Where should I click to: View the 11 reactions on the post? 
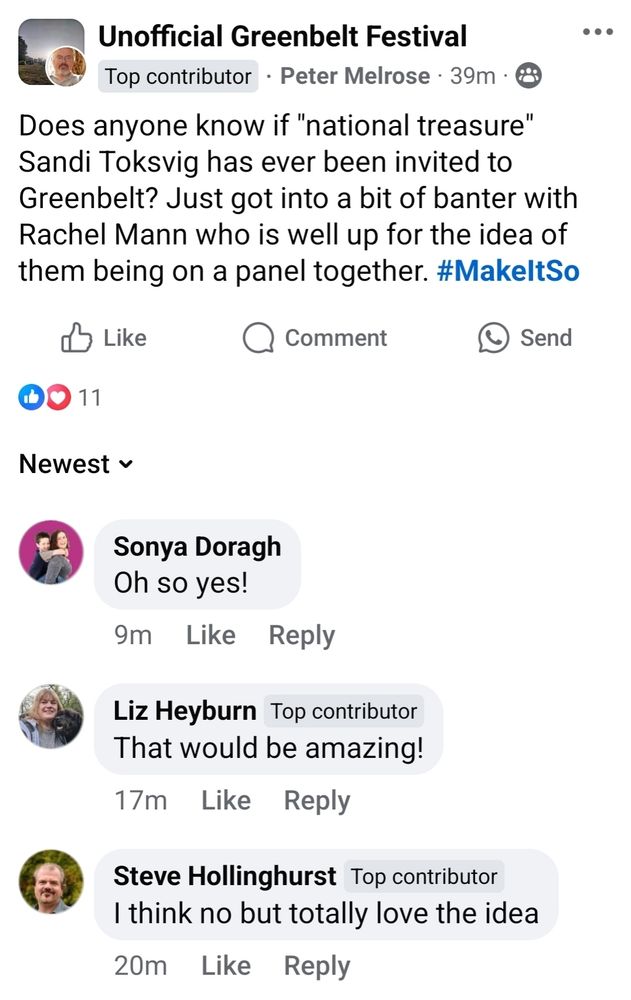point(60,397)
